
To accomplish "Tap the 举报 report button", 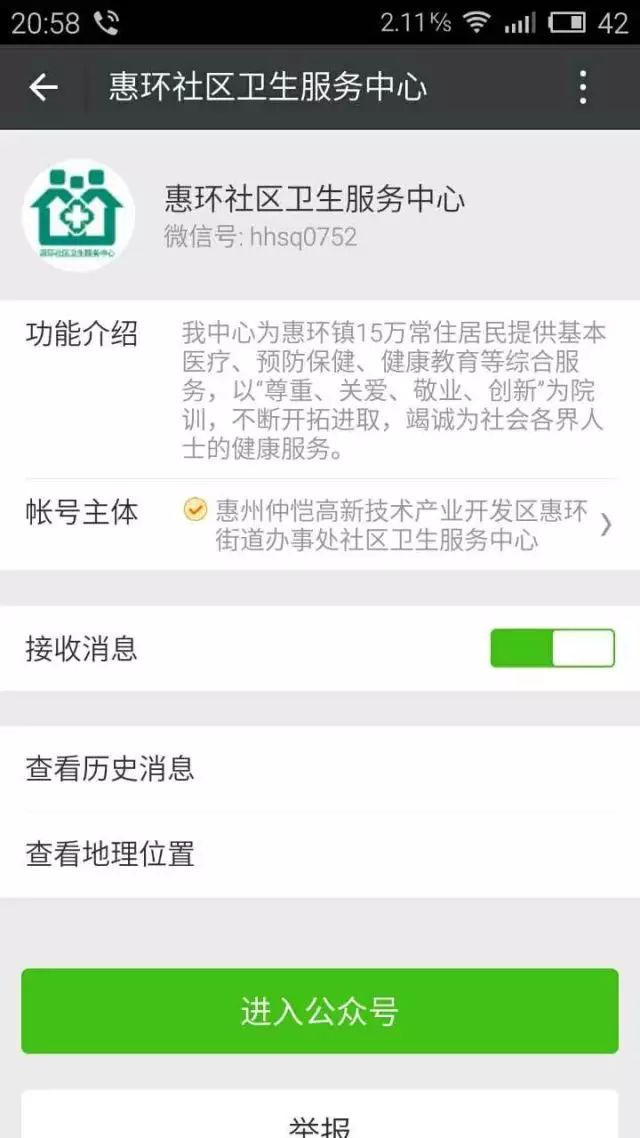I will pos(320,1116).
